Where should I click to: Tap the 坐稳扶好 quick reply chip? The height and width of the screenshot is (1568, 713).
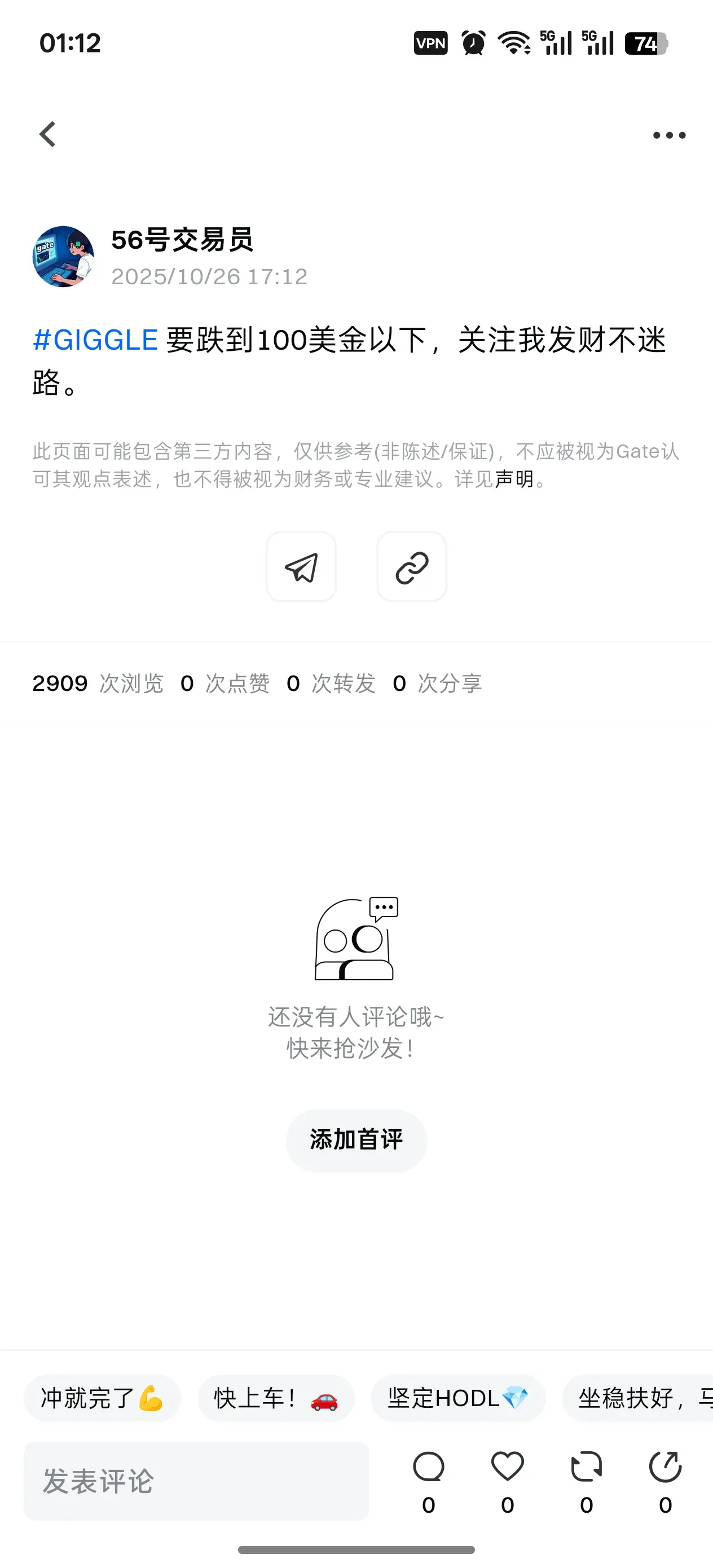[x=641, y=1398]
